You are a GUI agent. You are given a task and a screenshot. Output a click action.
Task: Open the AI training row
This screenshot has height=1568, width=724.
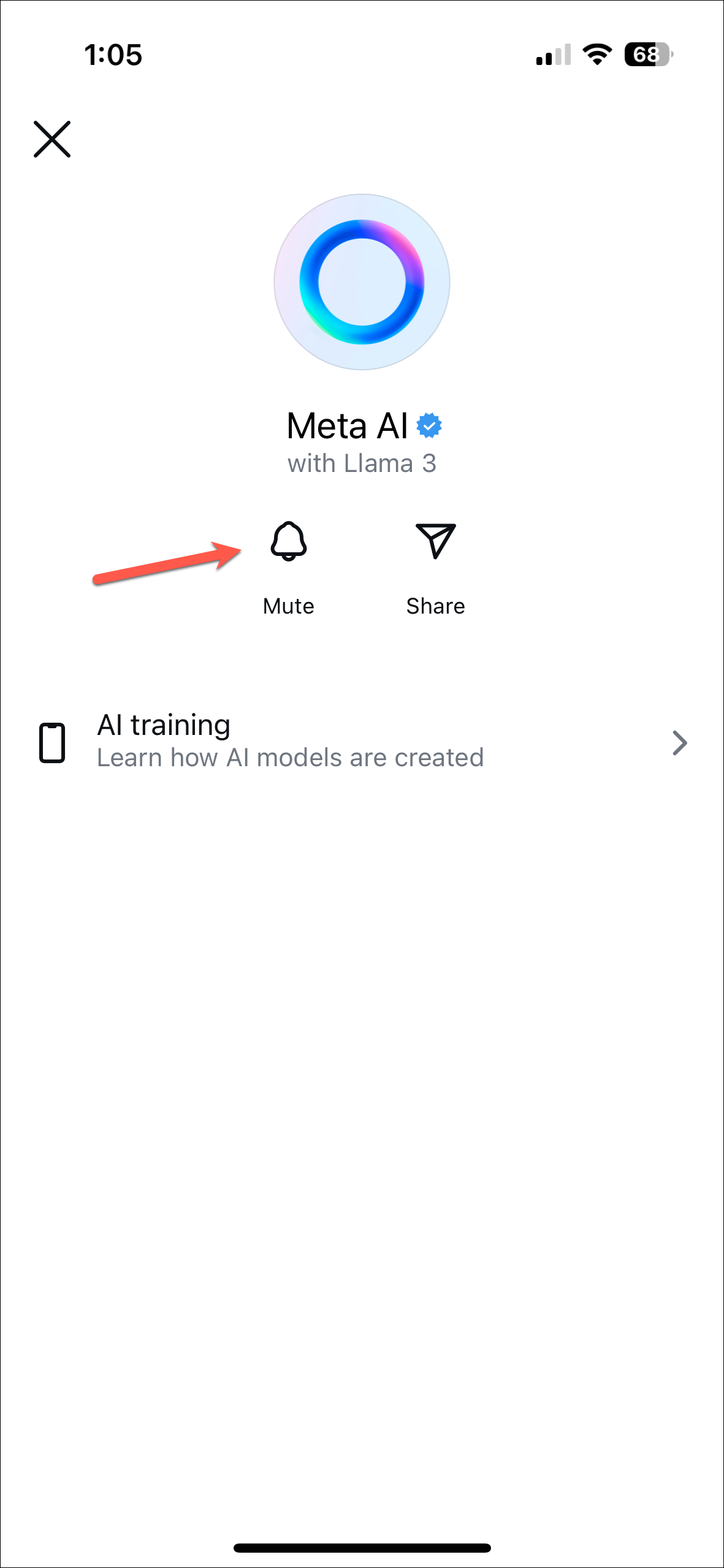362,742
